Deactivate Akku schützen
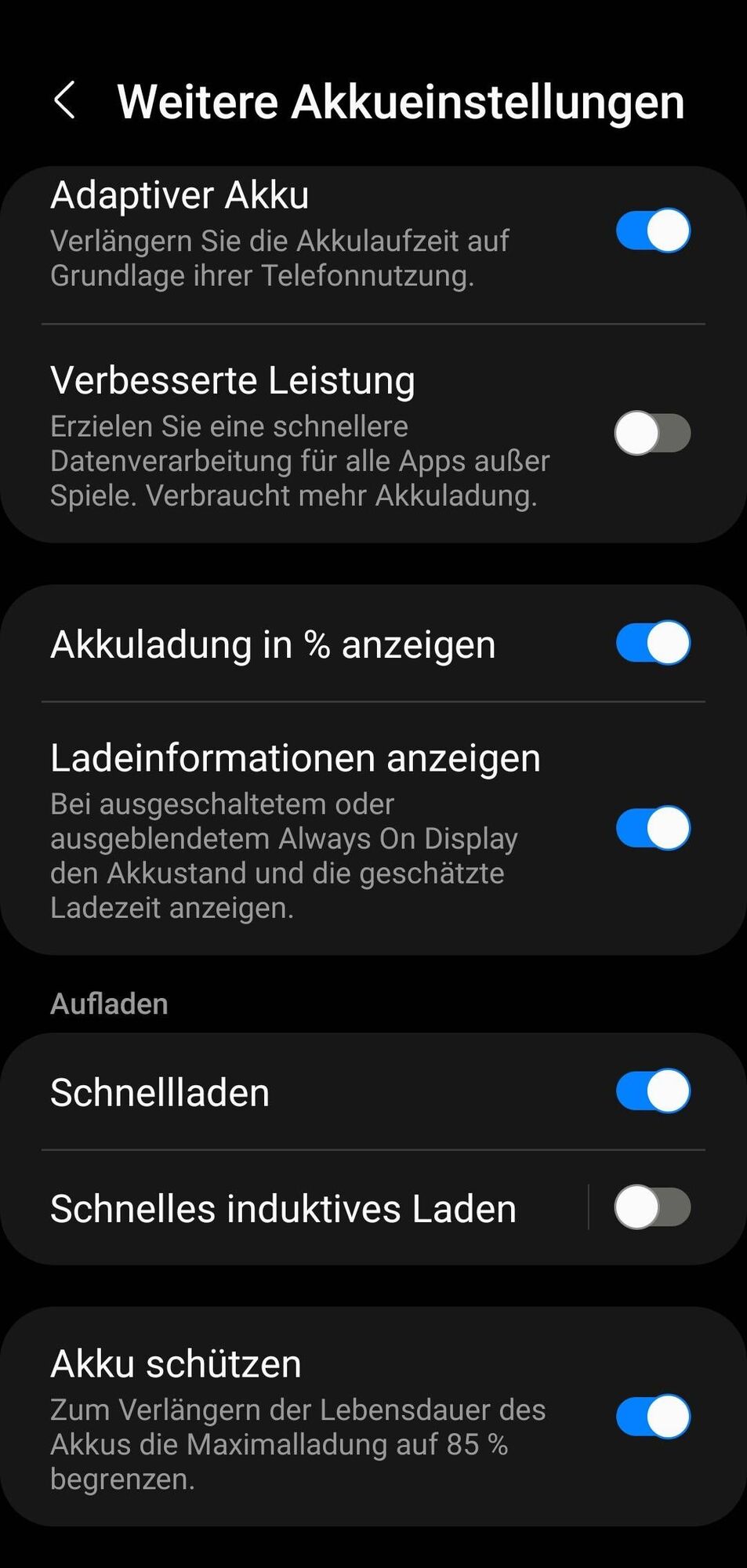This screenshot has width=747, height=1568. [x=652, y=1416]
